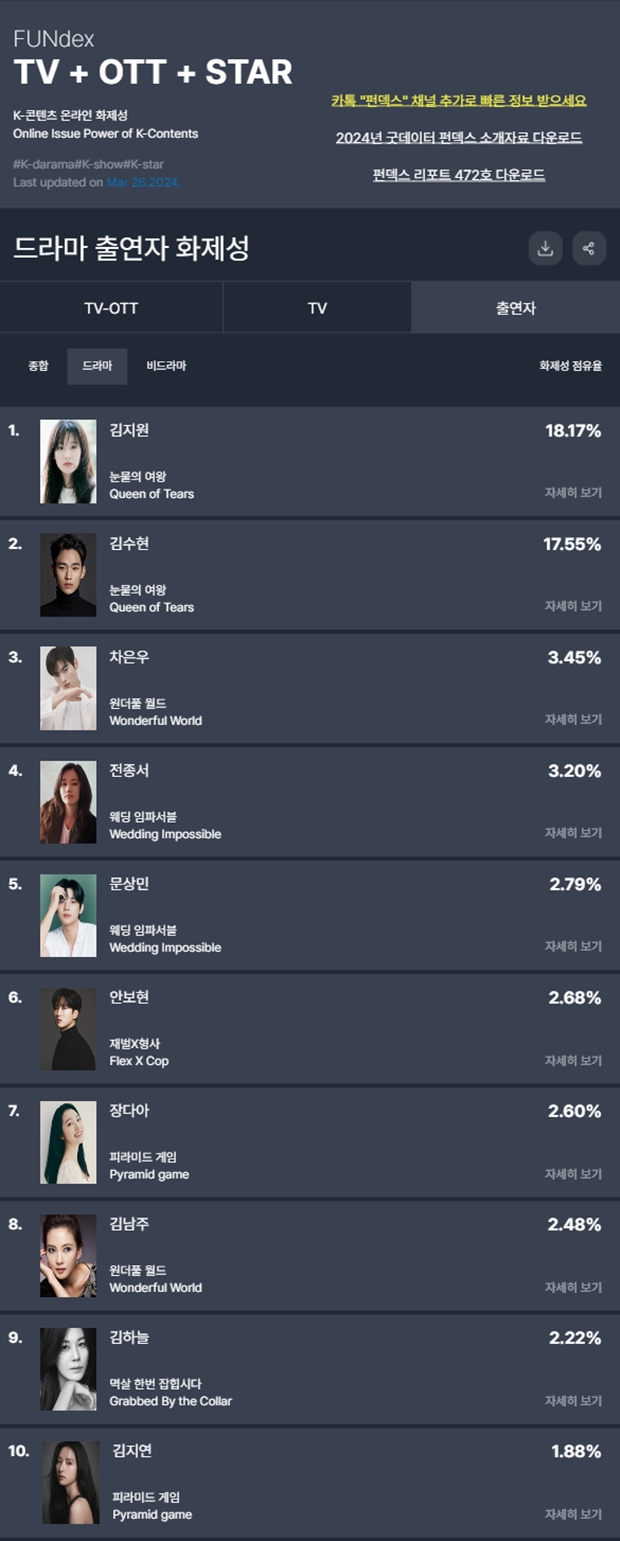See 자세히 보기 details for 장다아
The width and height of the screenshot is (620, 1541).
pyautogui.click(x=573, y=1174)
